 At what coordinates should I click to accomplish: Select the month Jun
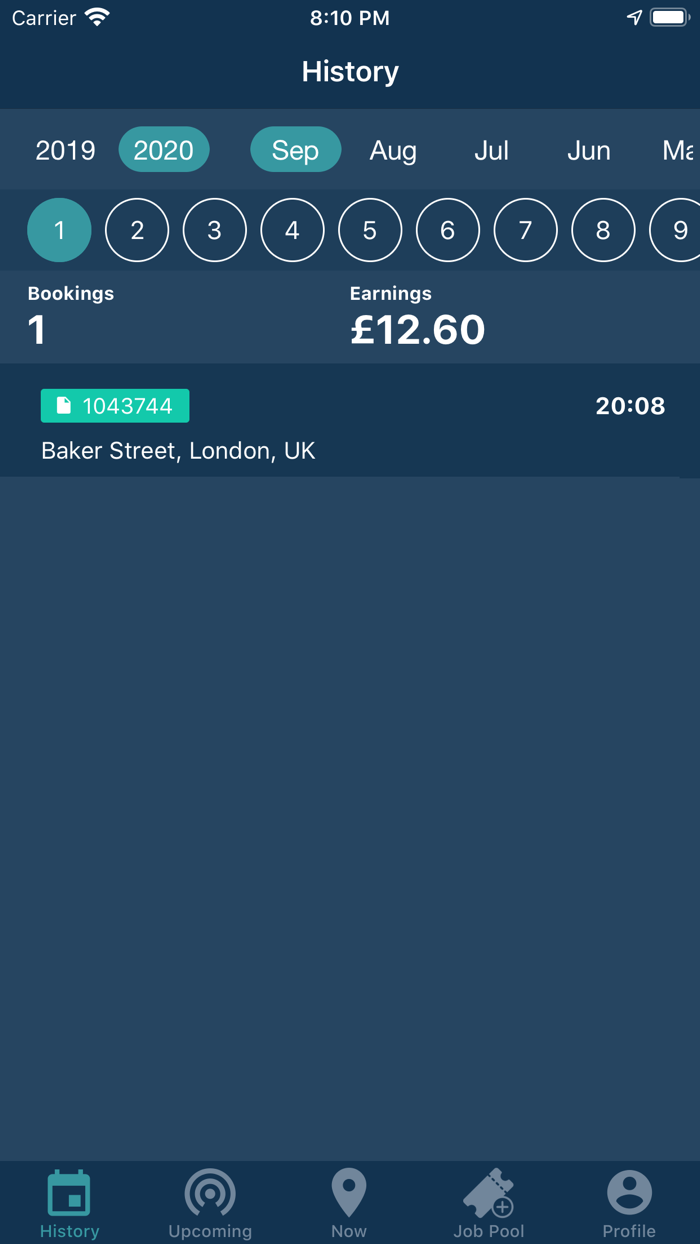coord(588,150)
